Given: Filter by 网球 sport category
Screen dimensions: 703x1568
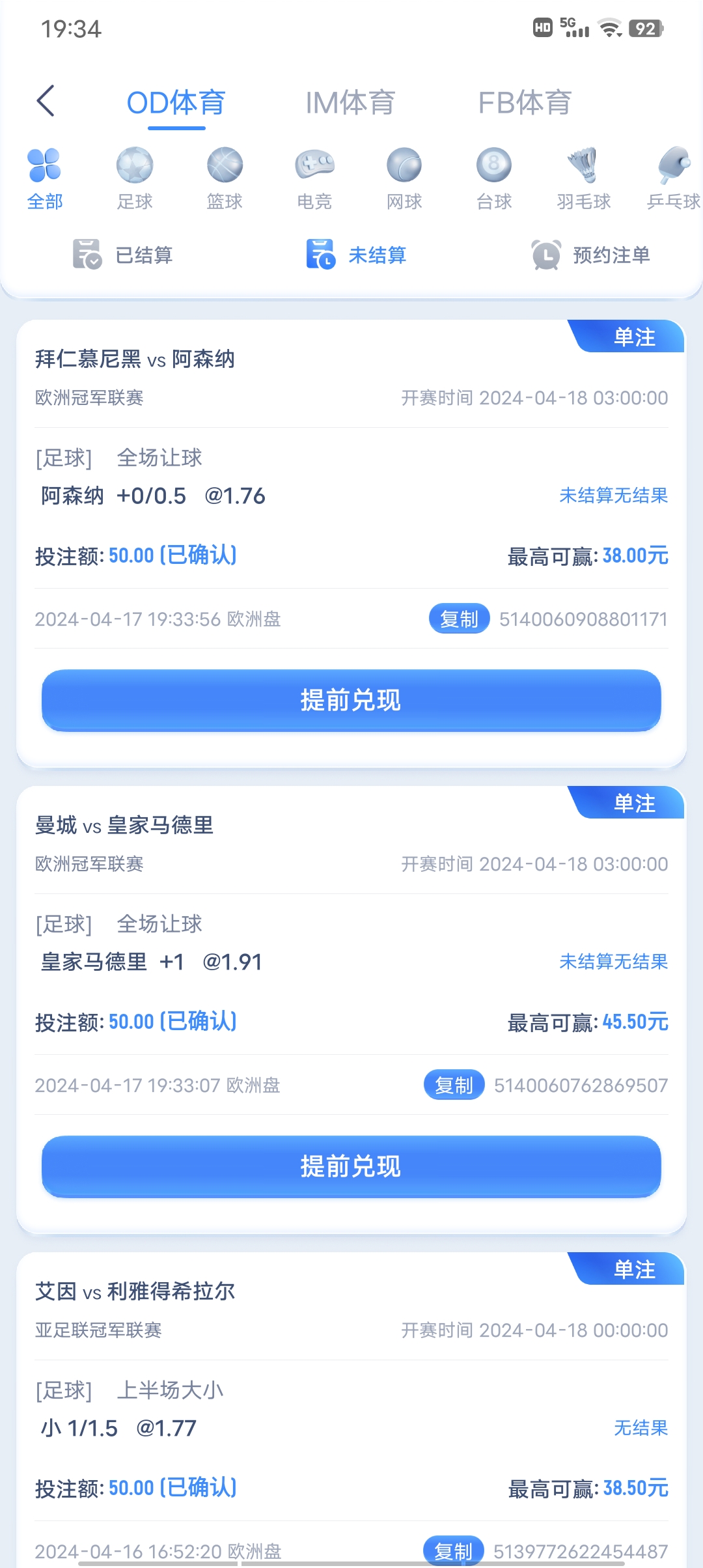Looking at the screenshot, I should click(x=404, y=178).
